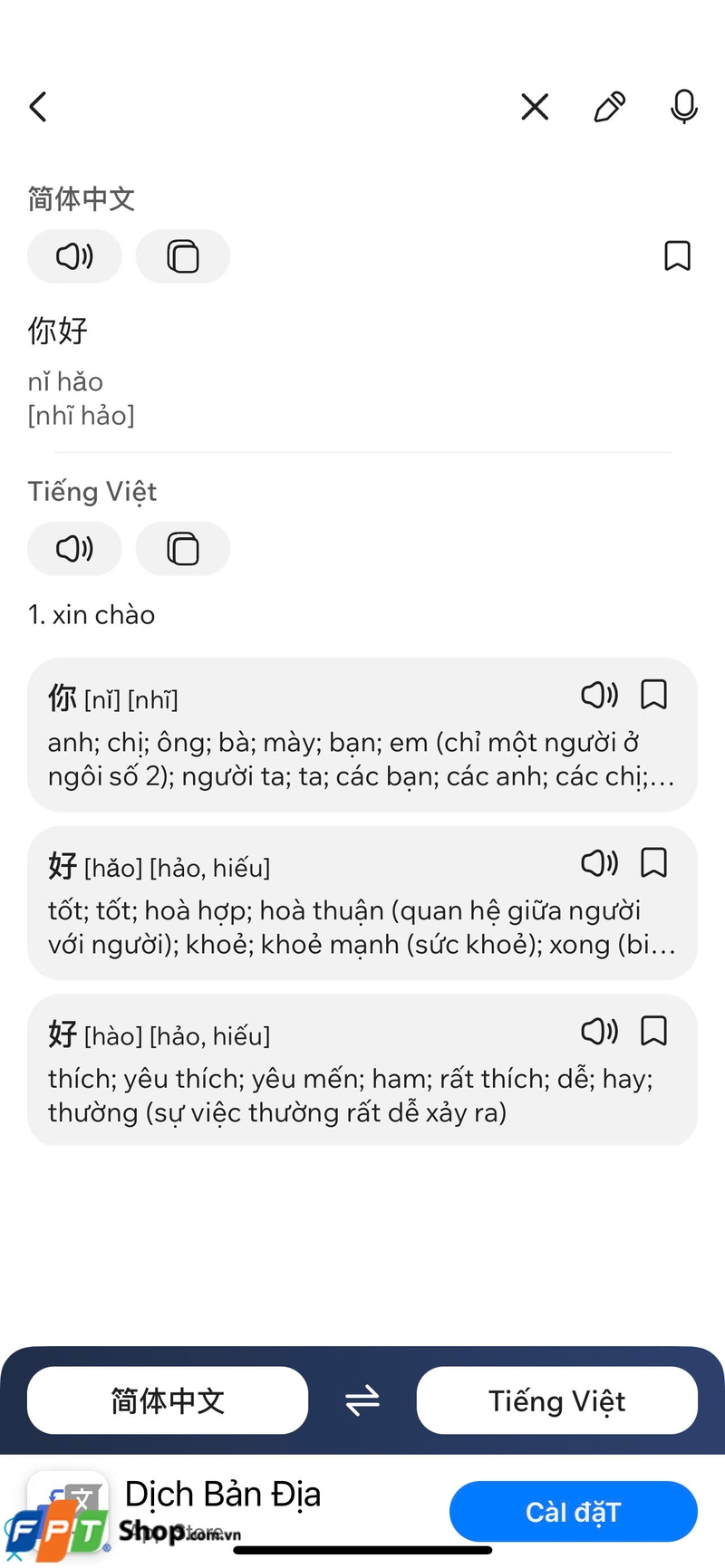Bookmark the 你好 translation
Image resolution: width=725 pixels, height=1568 pixels.
(x=677, y=256)
